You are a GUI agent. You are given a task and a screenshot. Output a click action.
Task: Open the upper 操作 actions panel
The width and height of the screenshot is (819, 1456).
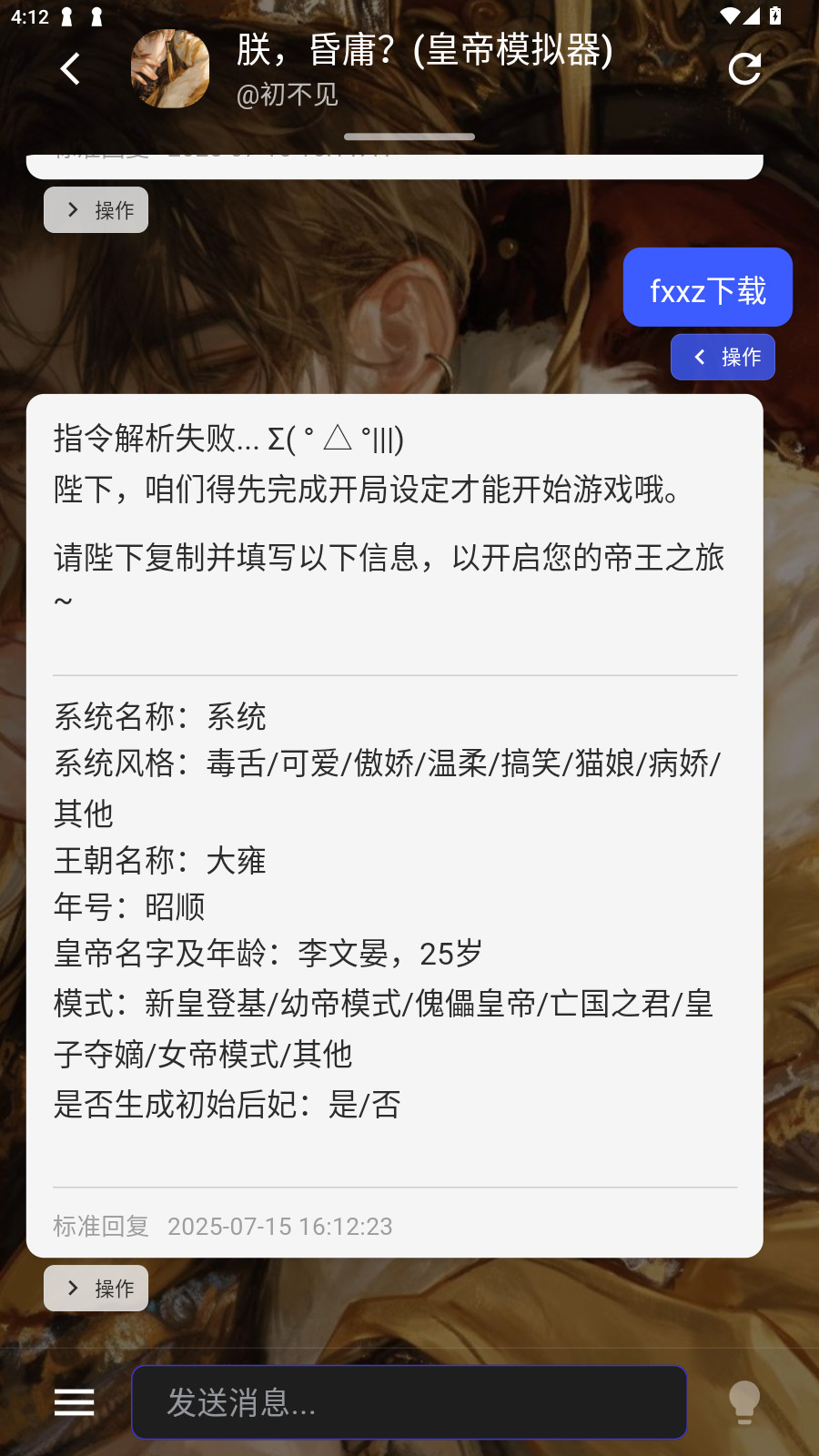96,209
